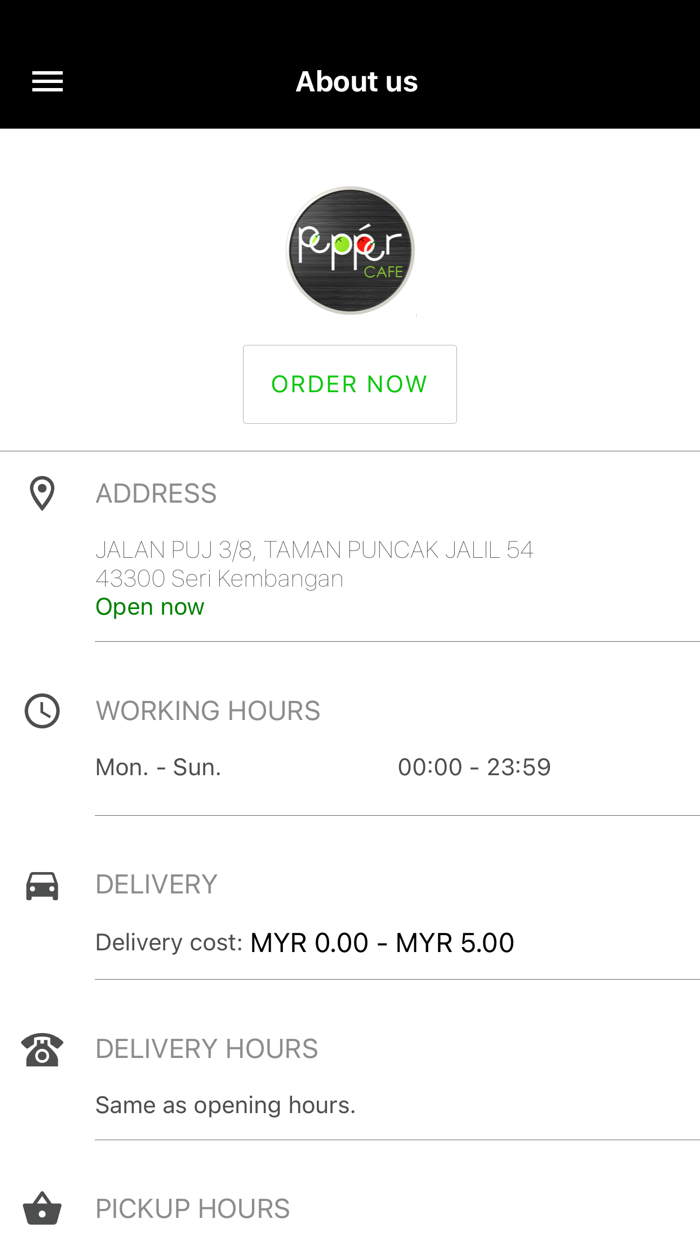Open the hamburger drawer menu
This screenshot has height=1244, width=700.
click(47, 82)
